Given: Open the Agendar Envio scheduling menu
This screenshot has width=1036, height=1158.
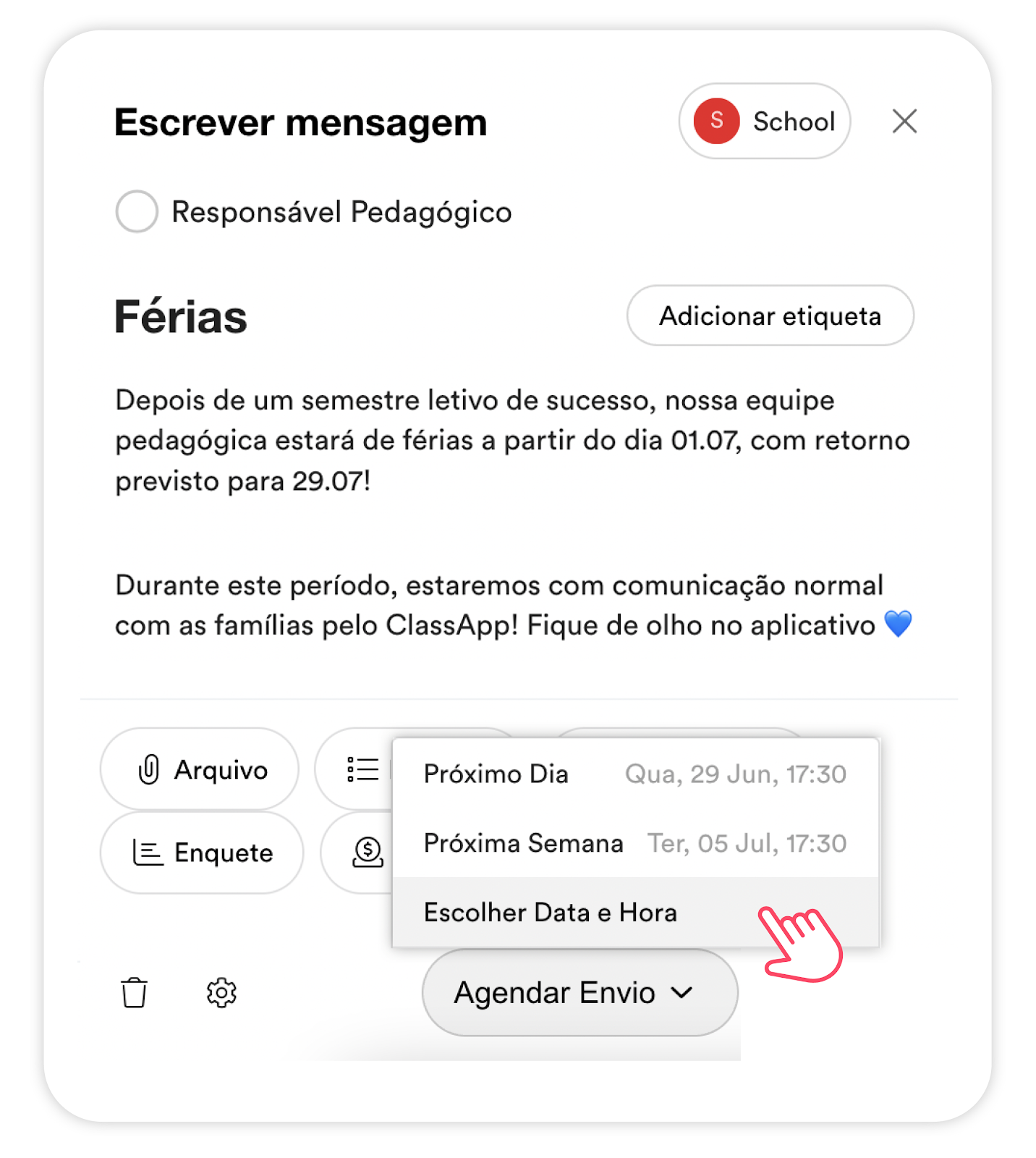Looking at the screenshot, I should coord(579,993).
